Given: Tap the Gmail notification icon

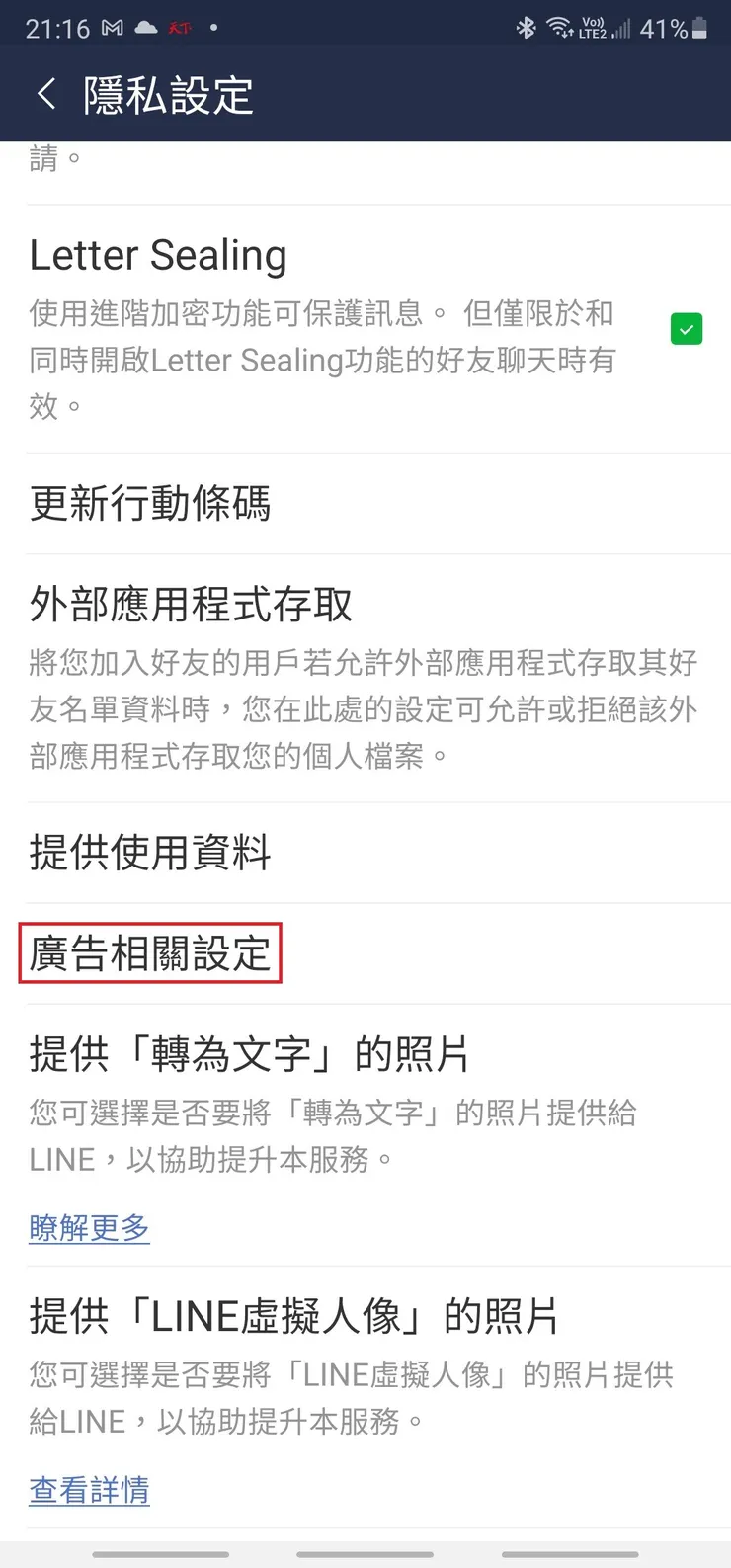Looking at the screenshot, I should (x=112, y=28).
